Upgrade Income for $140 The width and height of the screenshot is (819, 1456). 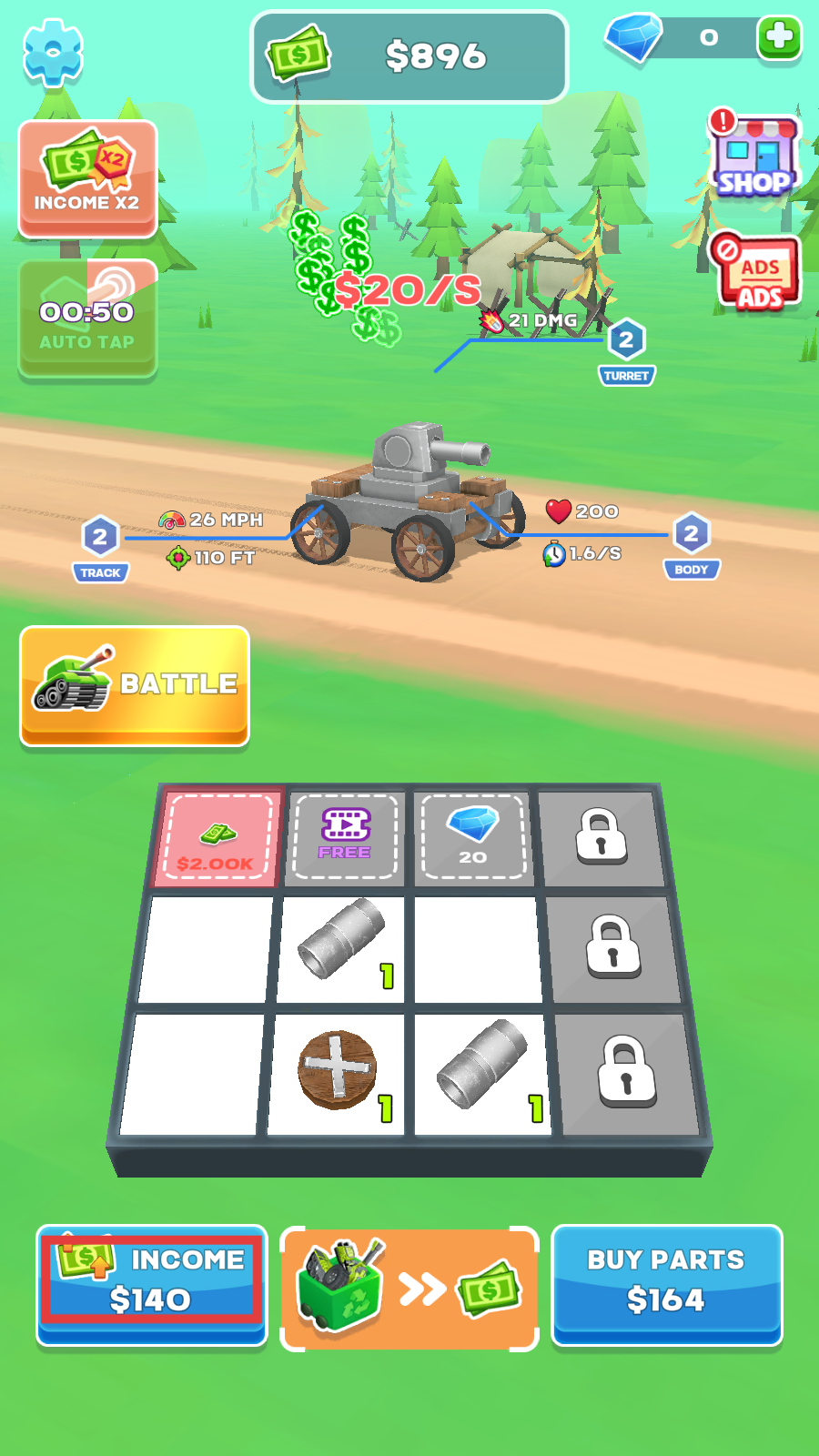click(151, 1285)
